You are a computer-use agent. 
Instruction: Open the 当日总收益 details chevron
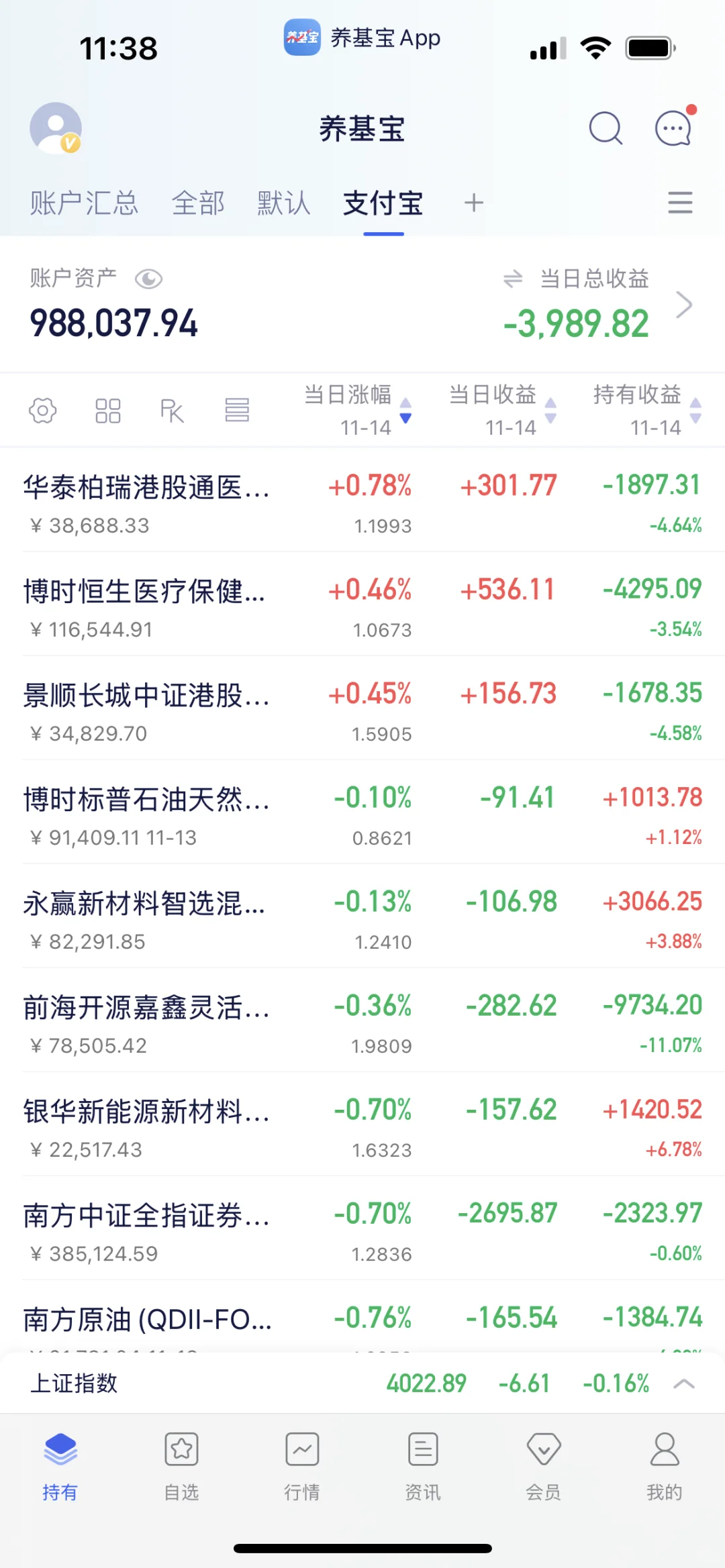point(684,305)
